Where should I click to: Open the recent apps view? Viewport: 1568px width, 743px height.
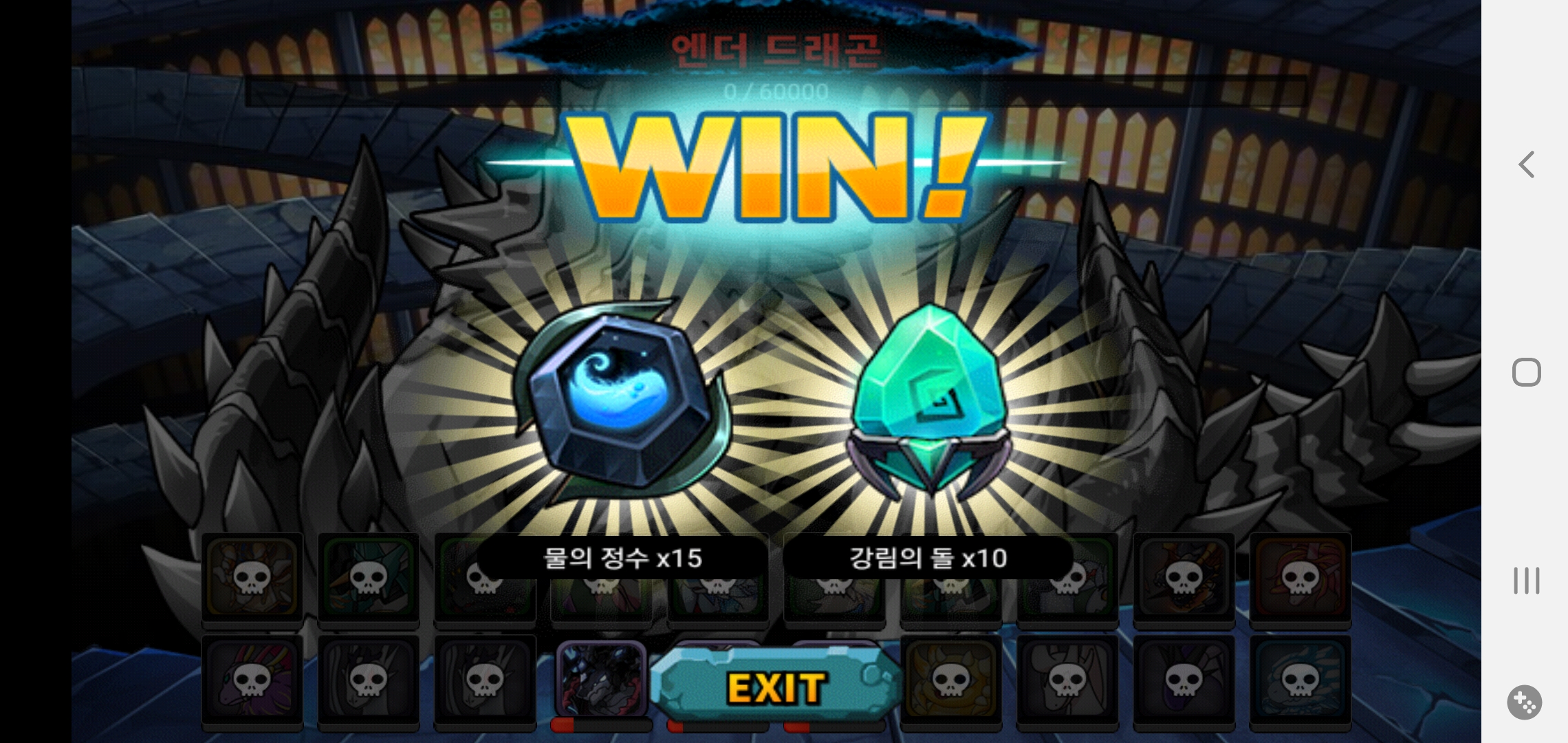click(x=1526, y=581)
